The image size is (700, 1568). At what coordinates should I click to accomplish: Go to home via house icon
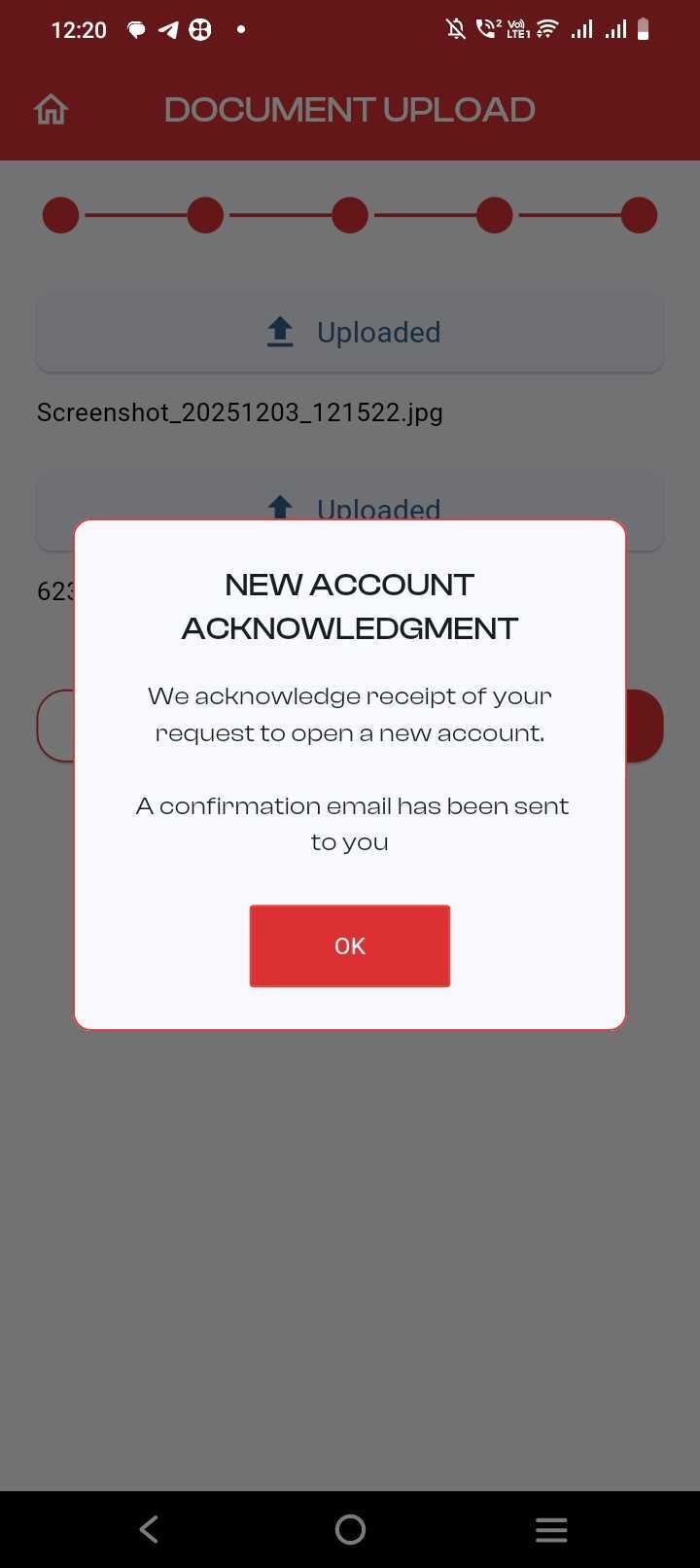[52, 110]
